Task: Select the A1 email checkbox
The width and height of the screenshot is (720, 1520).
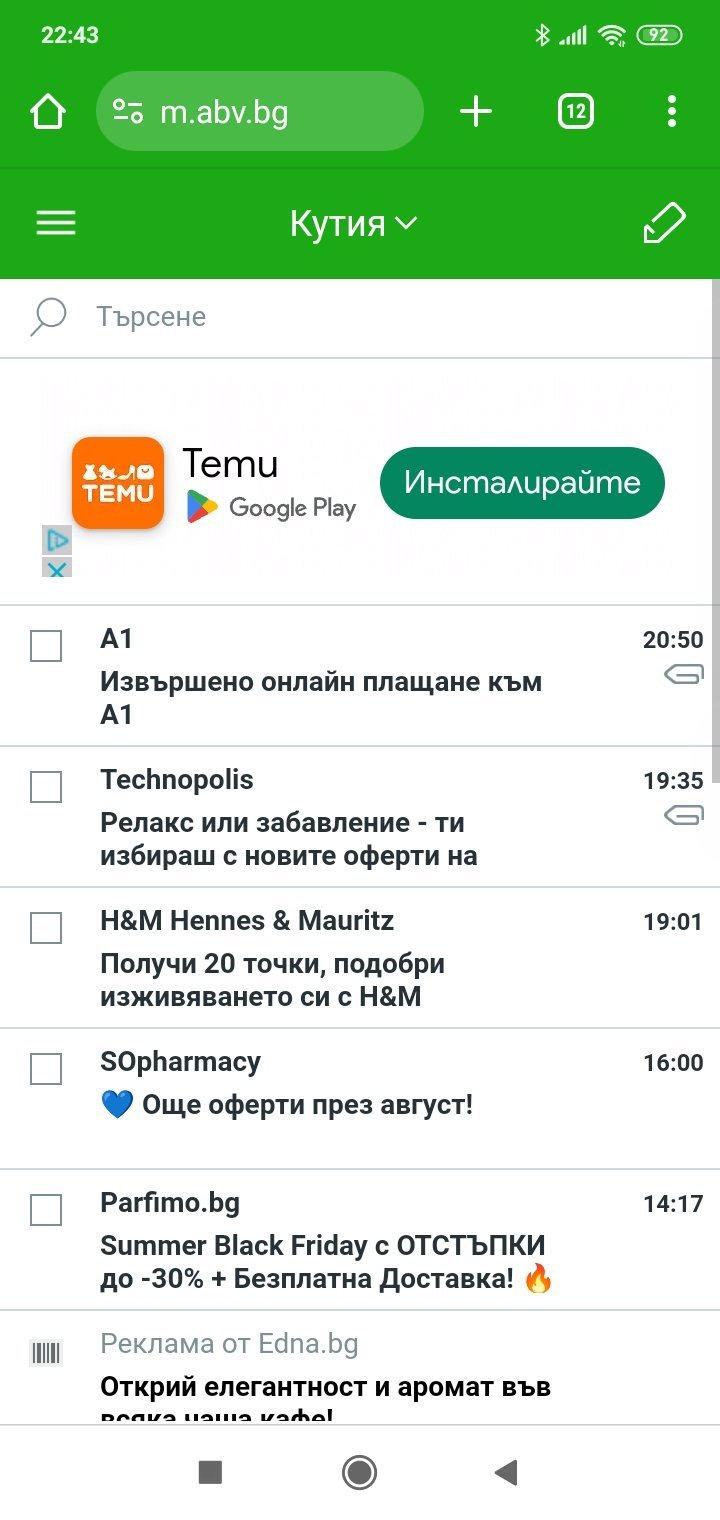Action: tap(46, 647)
